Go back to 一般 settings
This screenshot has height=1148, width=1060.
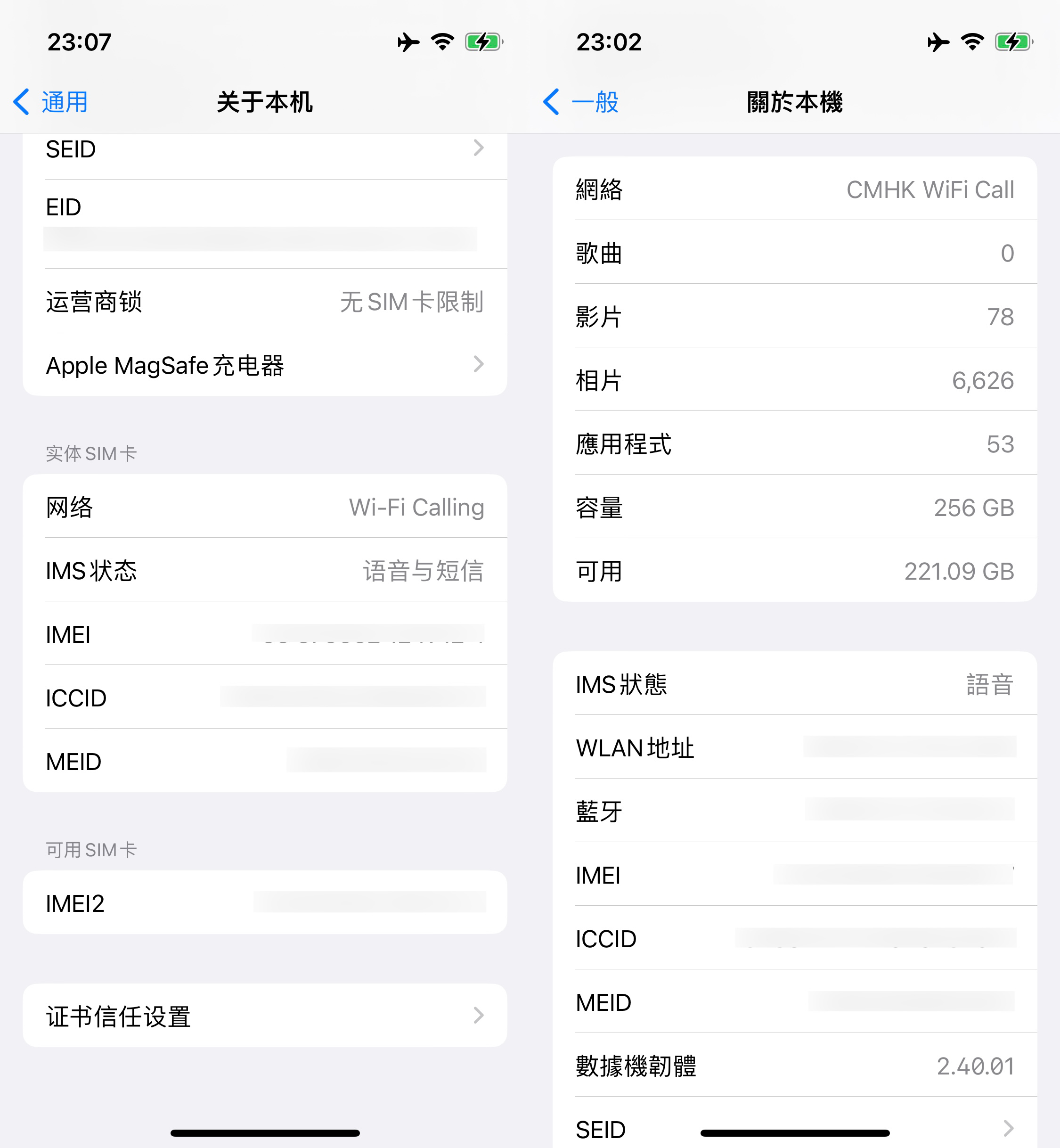pyautogui.click(x=581, y=102)
